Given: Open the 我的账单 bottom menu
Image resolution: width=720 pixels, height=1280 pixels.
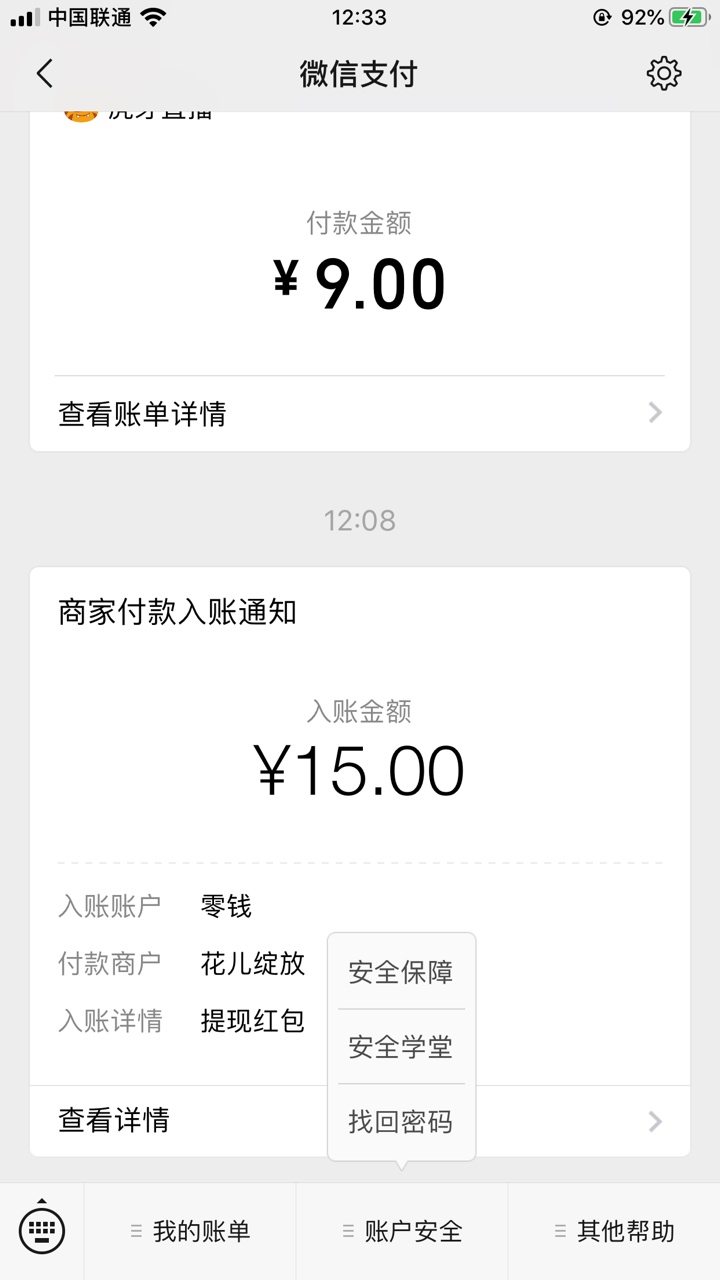Looking at the screenshot, I should coord(190,1232).
